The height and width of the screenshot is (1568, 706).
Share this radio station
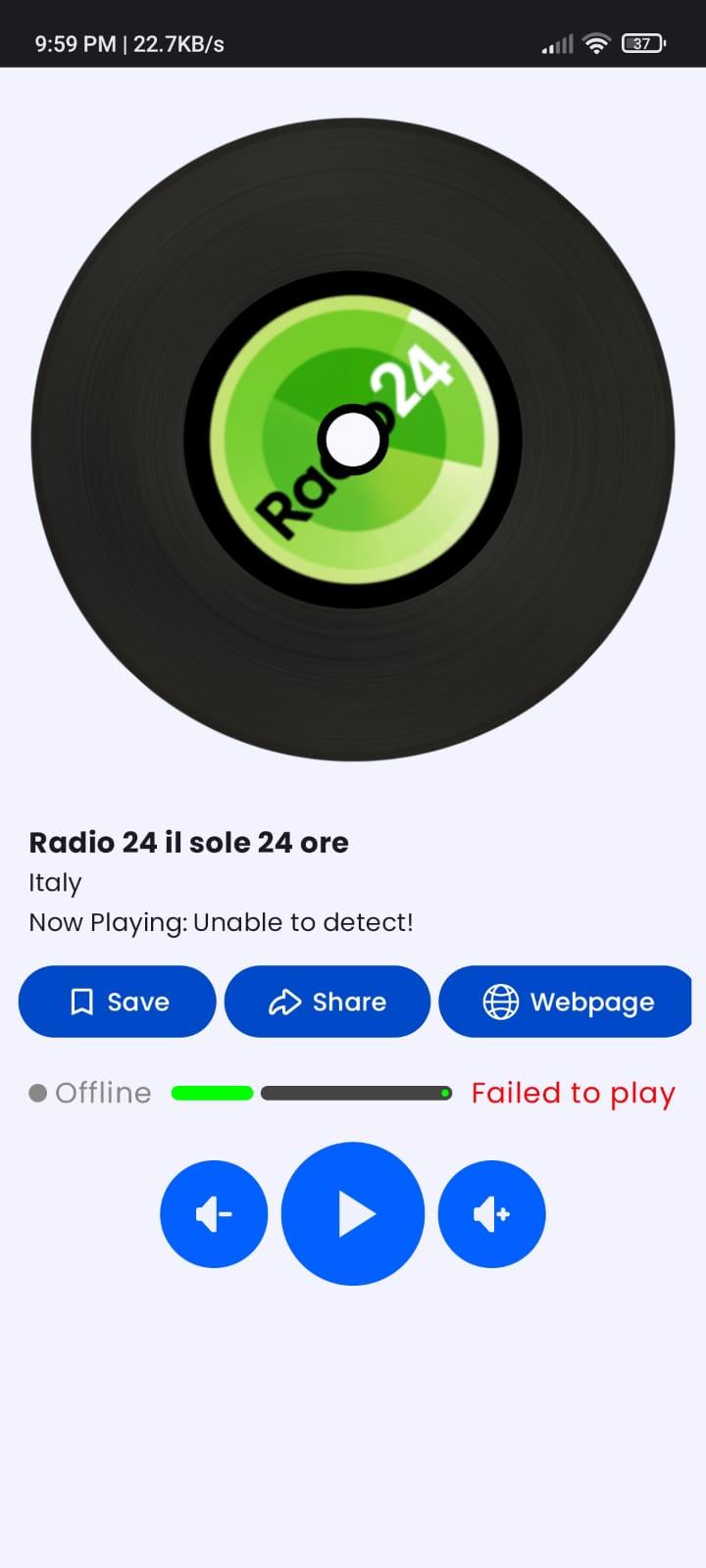327,1002
